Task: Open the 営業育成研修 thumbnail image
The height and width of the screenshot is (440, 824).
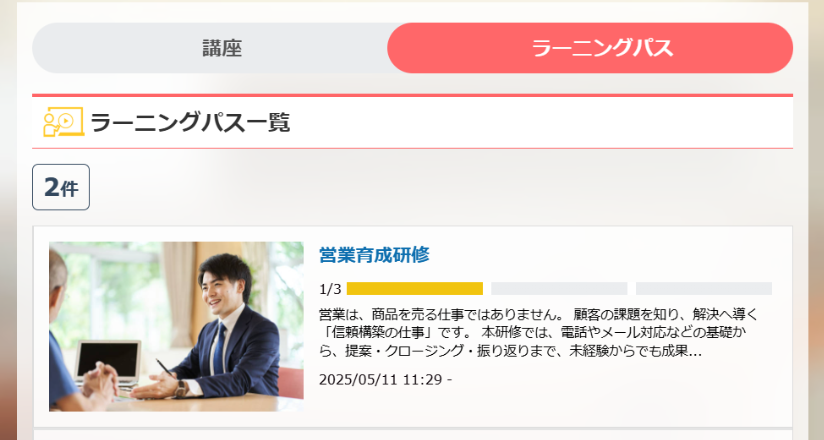Action: (x=176, y=326)
